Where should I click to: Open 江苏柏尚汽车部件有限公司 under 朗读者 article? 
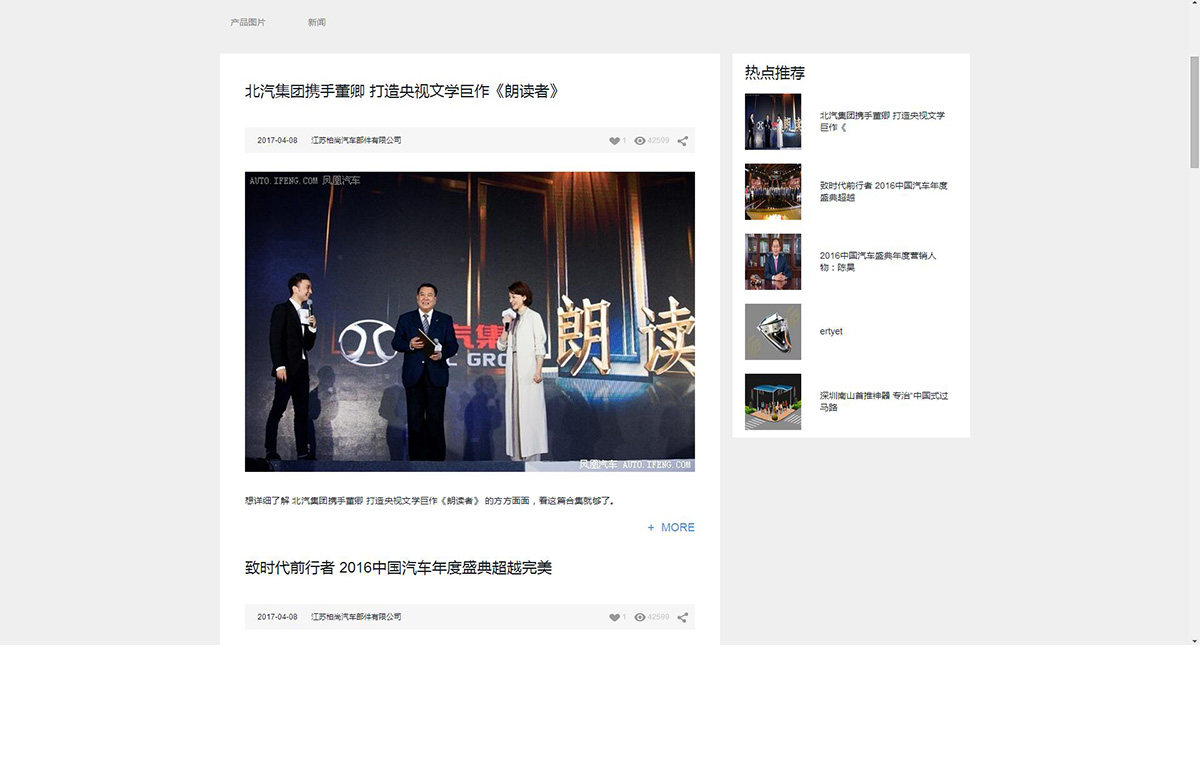point(356,141)
